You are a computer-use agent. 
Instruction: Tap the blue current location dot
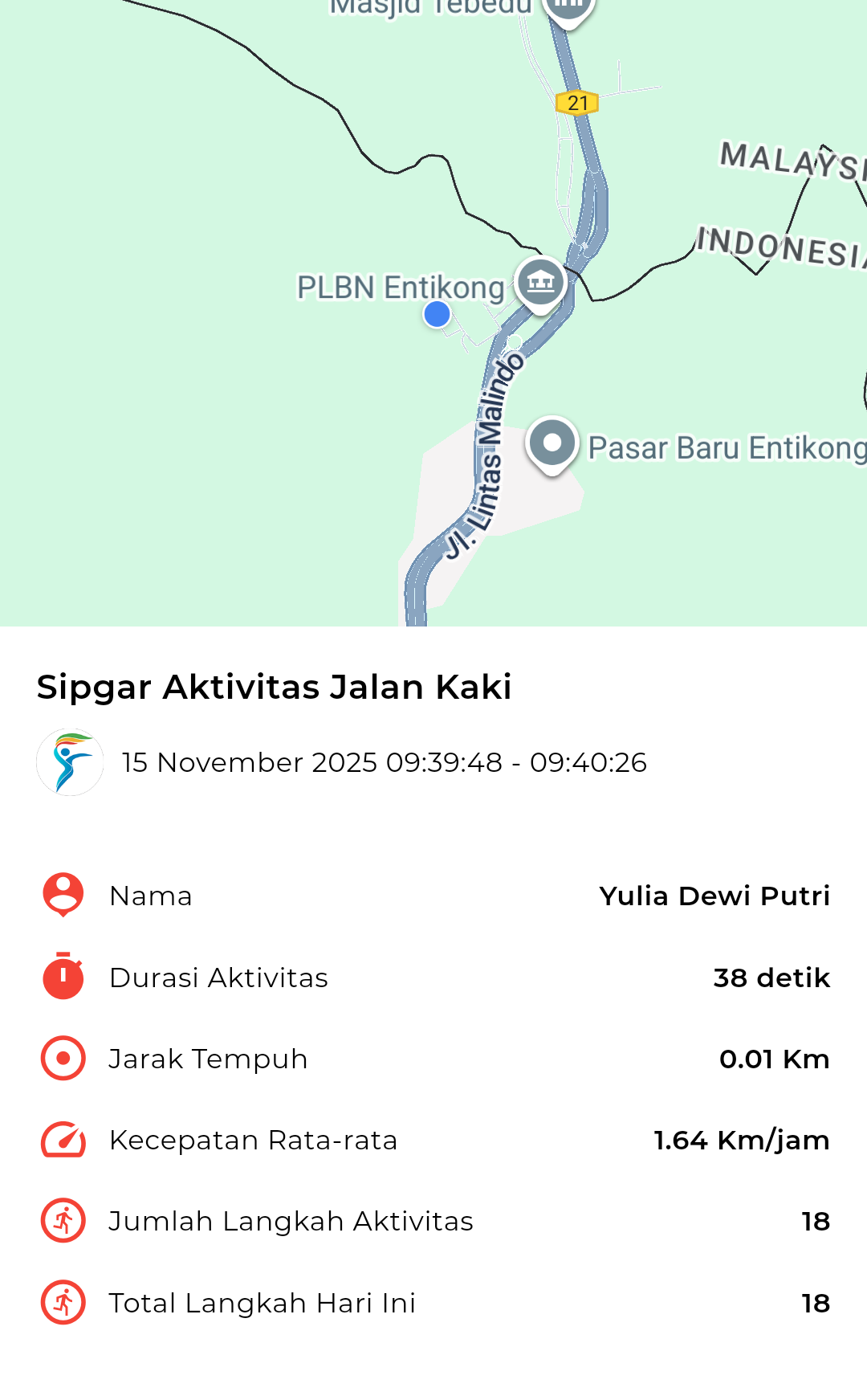[x=437, y=314]
